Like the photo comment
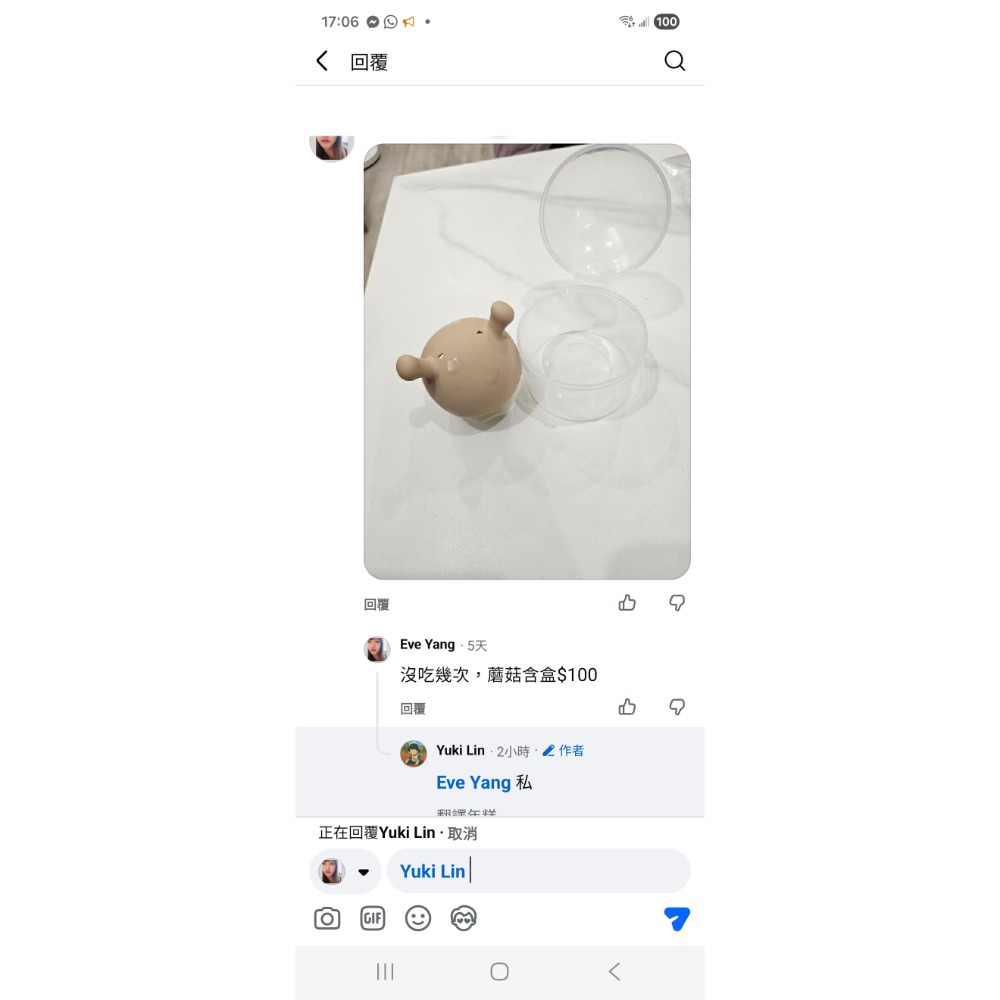1000x1000 pixels. coord(627,603)
